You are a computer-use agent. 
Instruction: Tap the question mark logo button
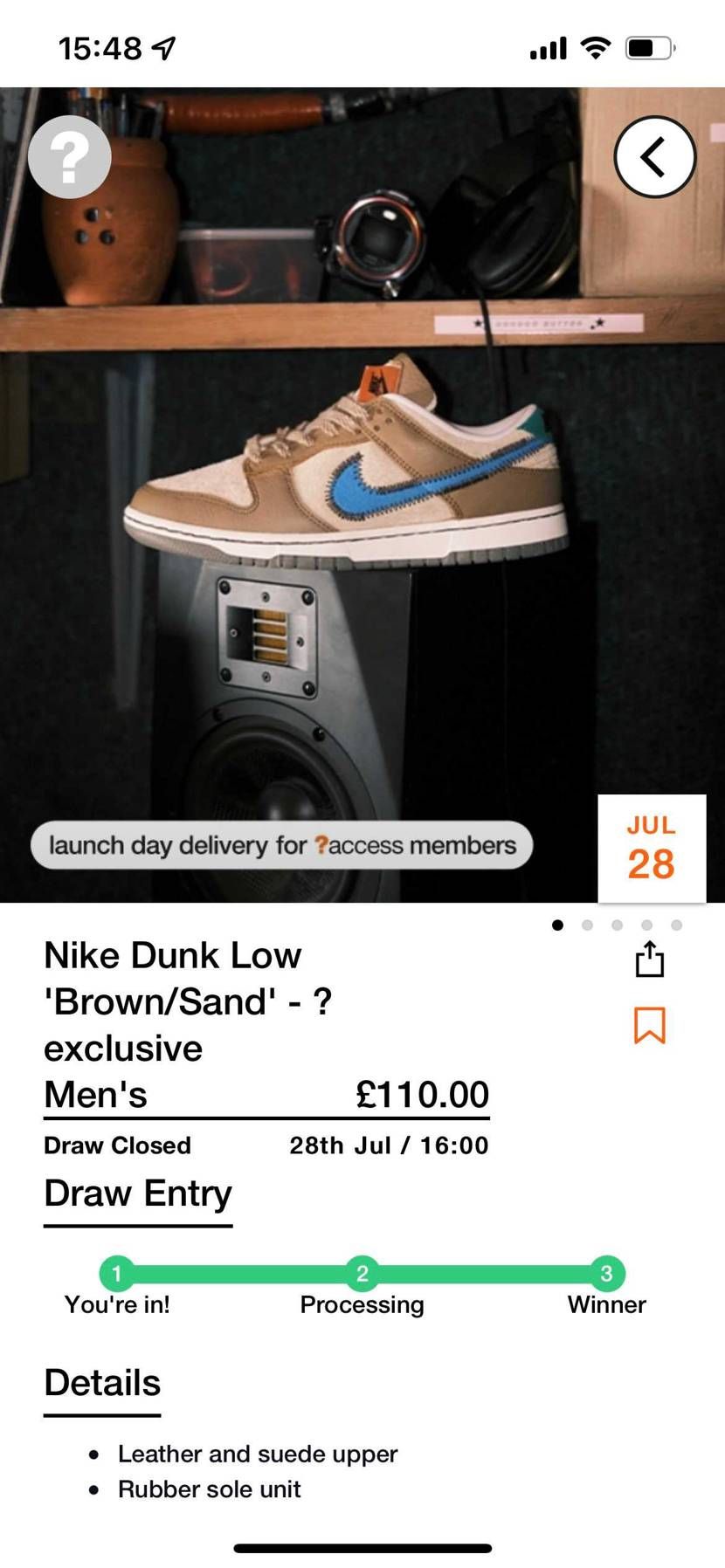tap(70, 157)
